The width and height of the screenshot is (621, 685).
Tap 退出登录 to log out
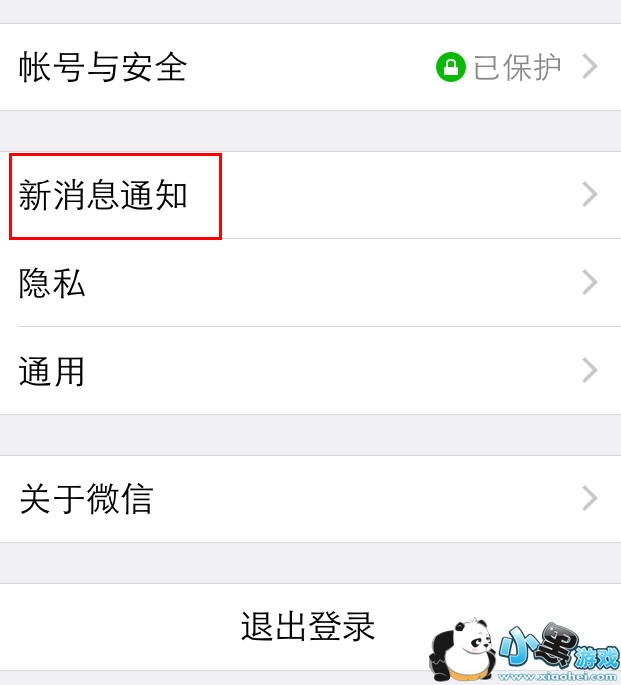coord(310,627)
